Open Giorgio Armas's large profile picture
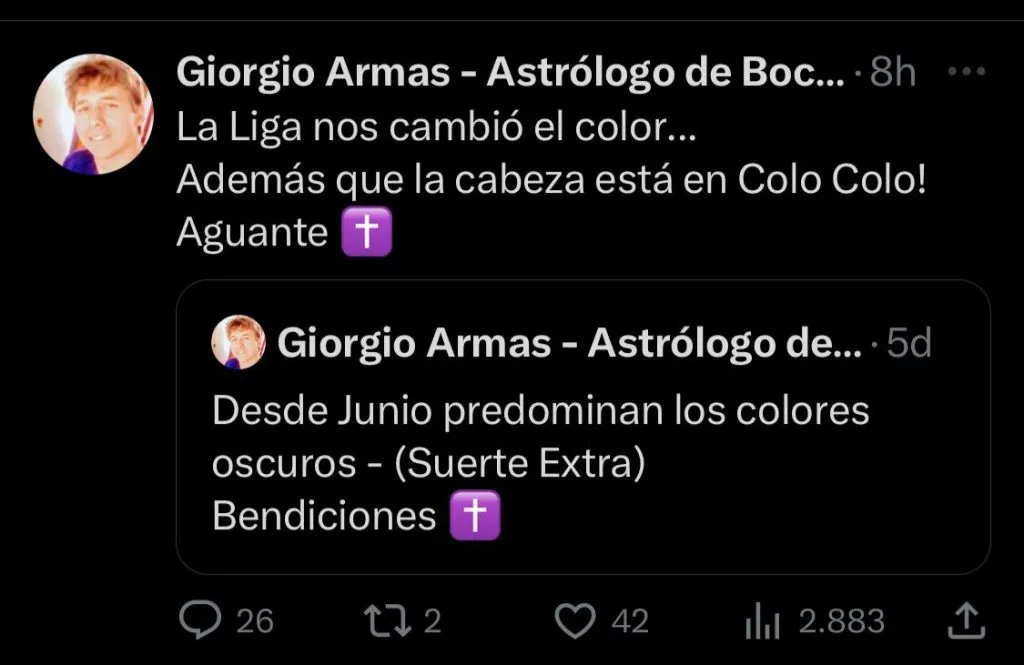This screenshot has height=665, width=1024. coord(93,114)
